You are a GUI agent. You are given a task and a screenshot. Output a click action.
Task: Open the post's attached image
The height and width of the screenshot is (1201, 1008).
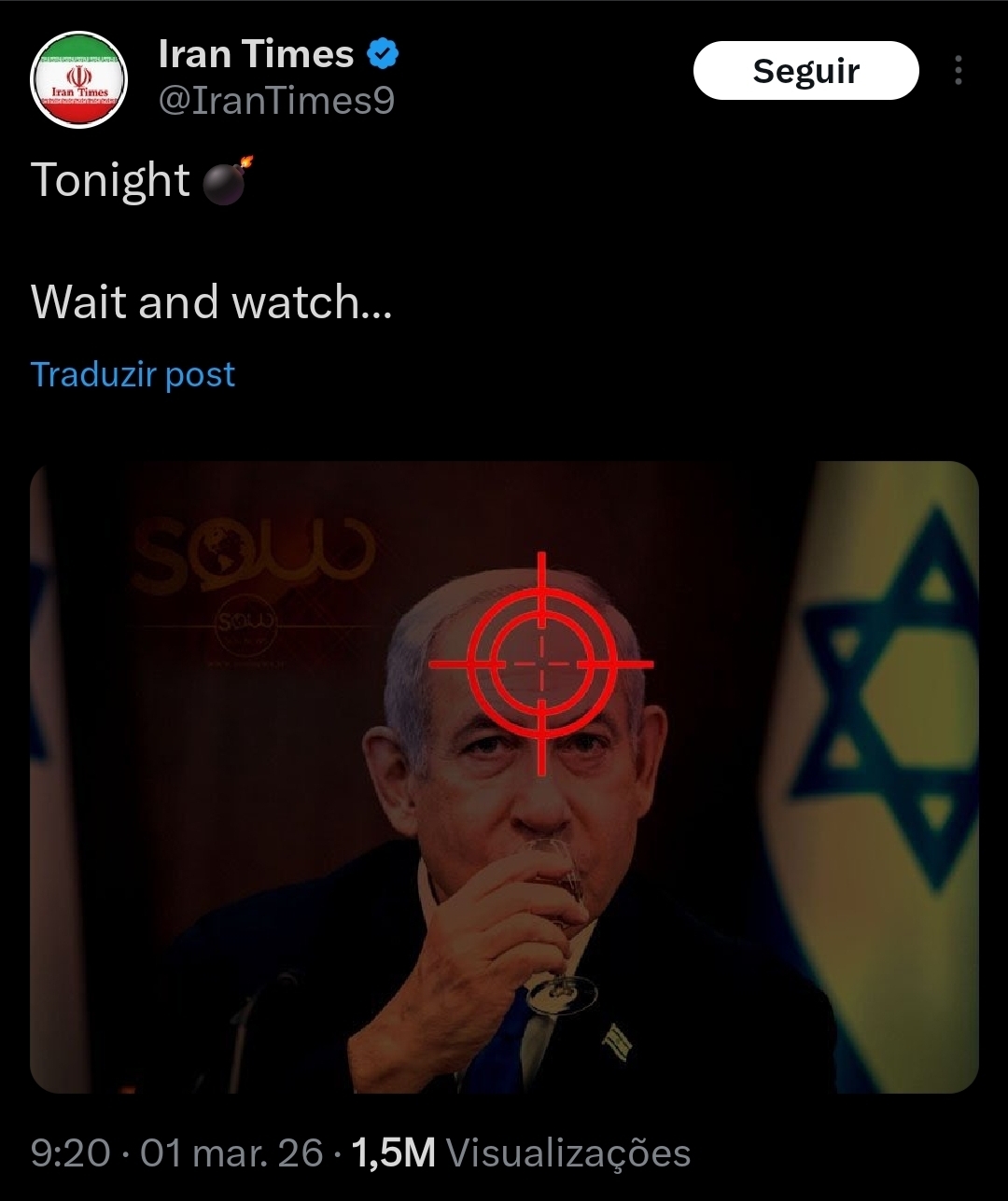[504, 776]
